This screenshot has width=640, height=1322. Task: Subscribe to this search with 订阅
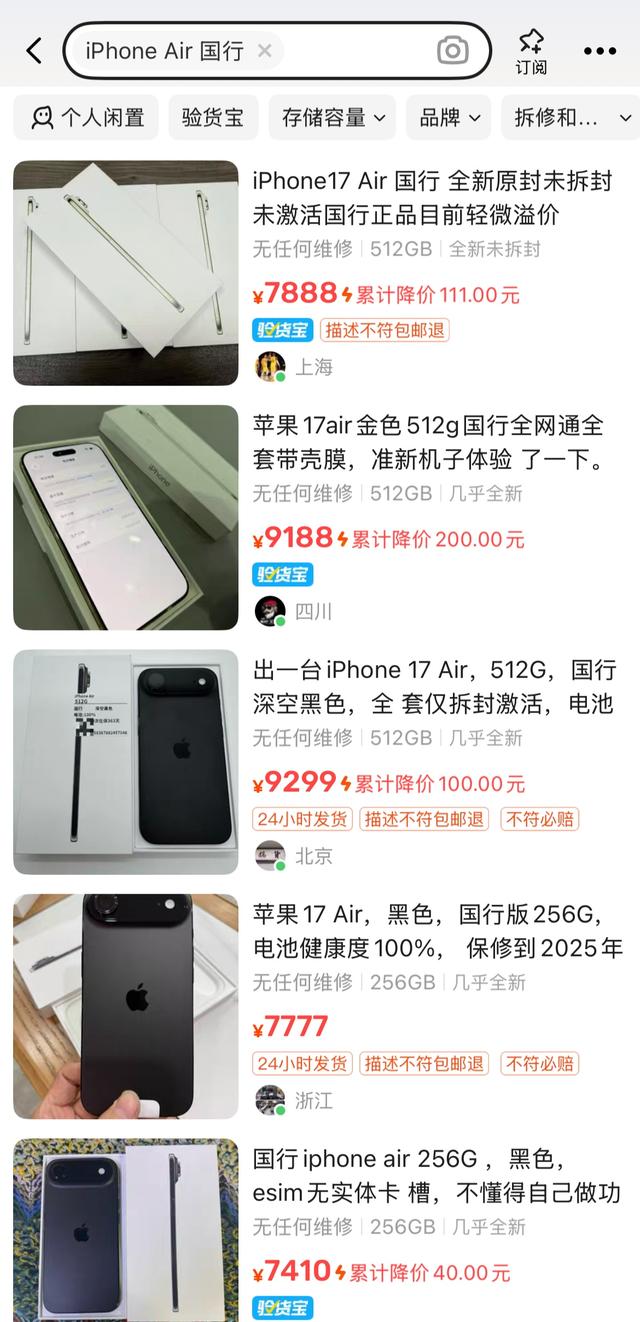point(531,51)
